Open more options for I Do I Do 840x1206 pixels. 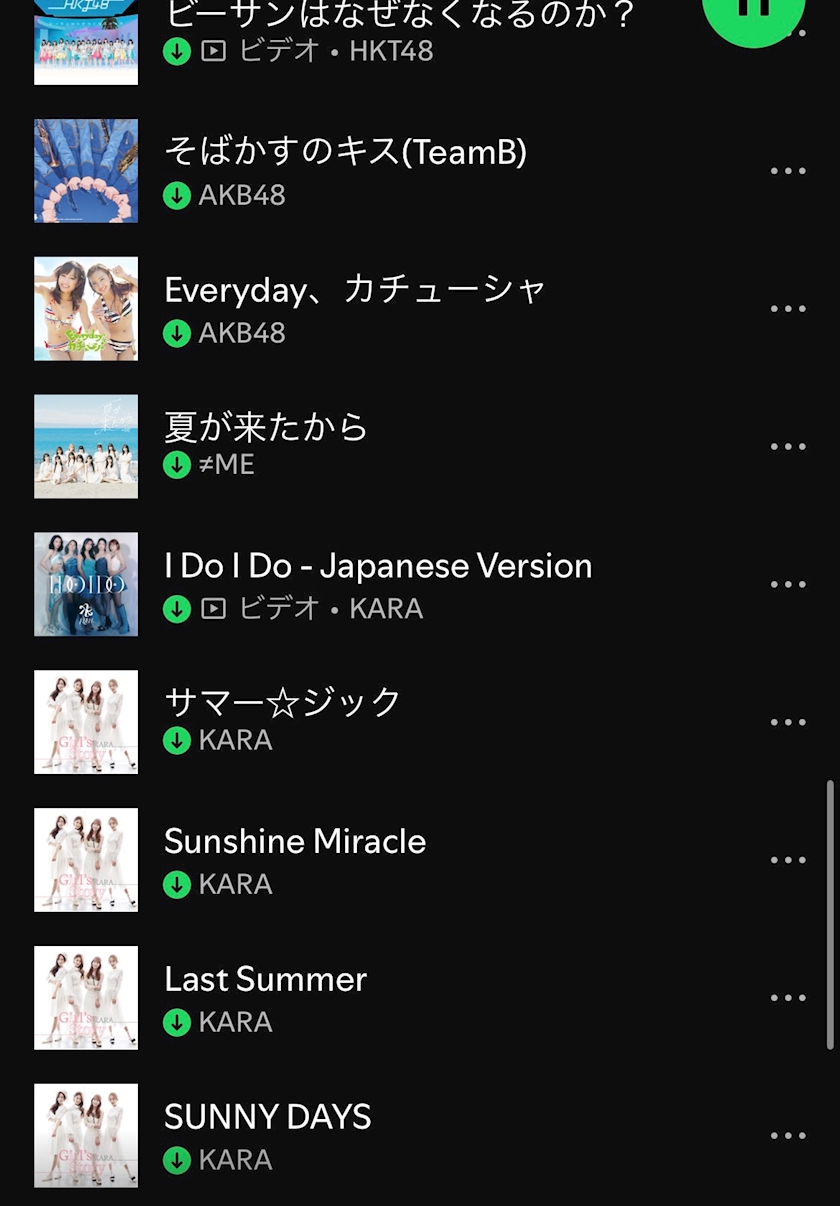pos(788,585)
